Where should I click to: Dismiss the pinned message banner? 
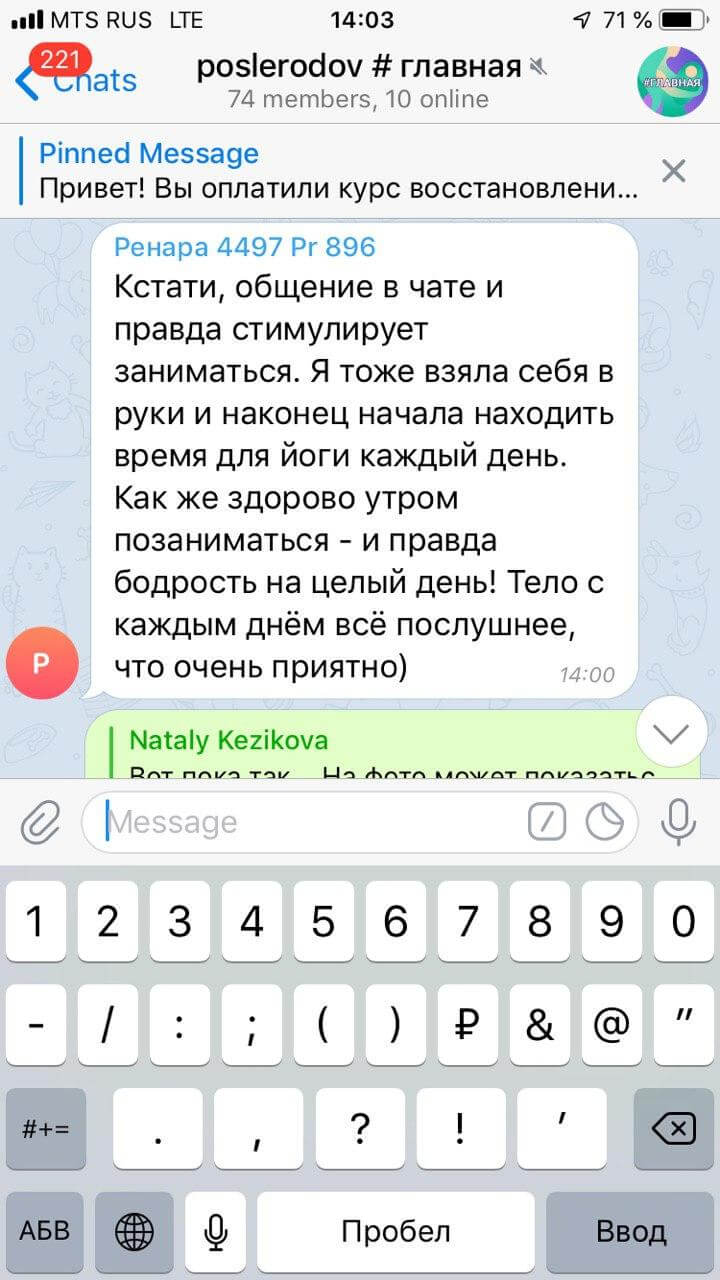click(x=674, y=171)
